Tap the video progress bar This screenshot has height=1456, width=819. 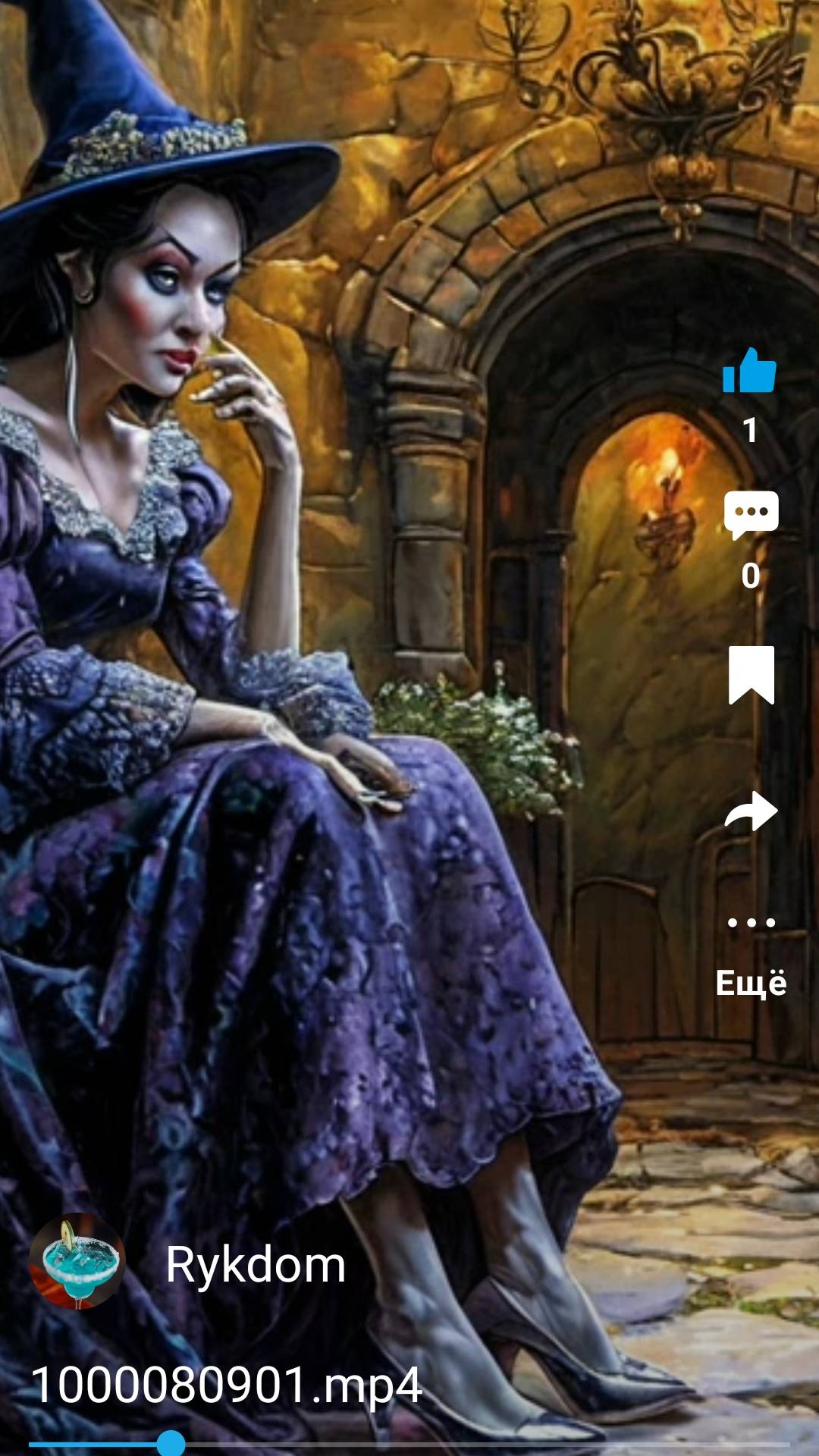[x=409, y=1442]
